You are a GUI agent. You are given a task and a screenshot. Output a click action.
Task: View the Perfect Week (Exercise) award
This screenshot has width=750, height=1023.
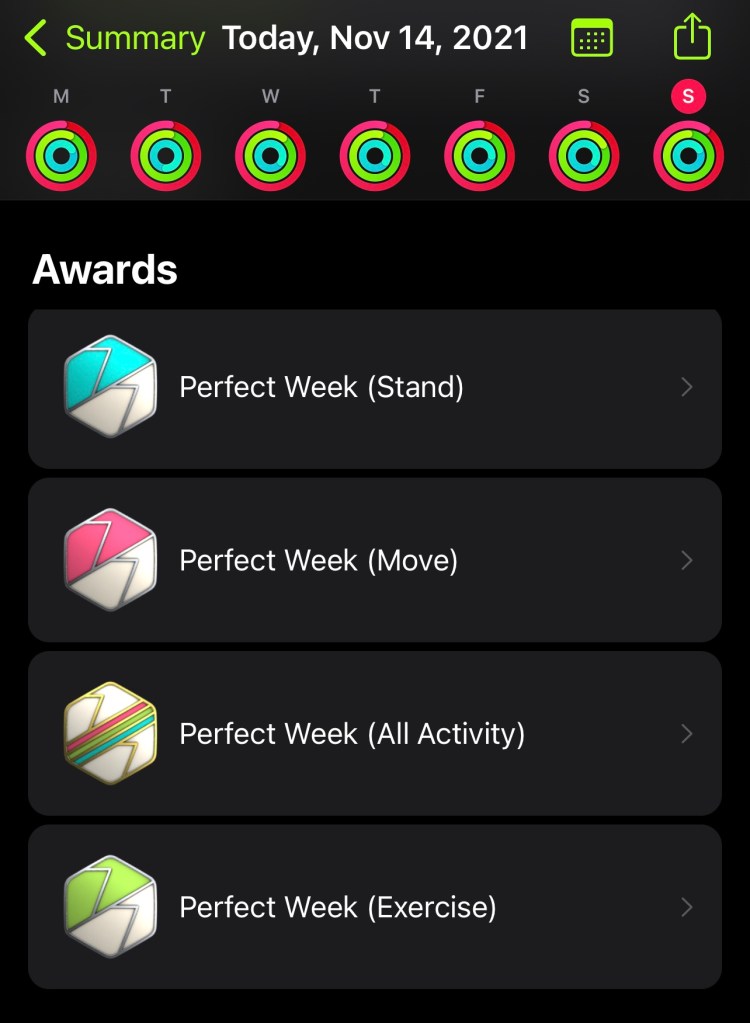[x=375, y=907]
